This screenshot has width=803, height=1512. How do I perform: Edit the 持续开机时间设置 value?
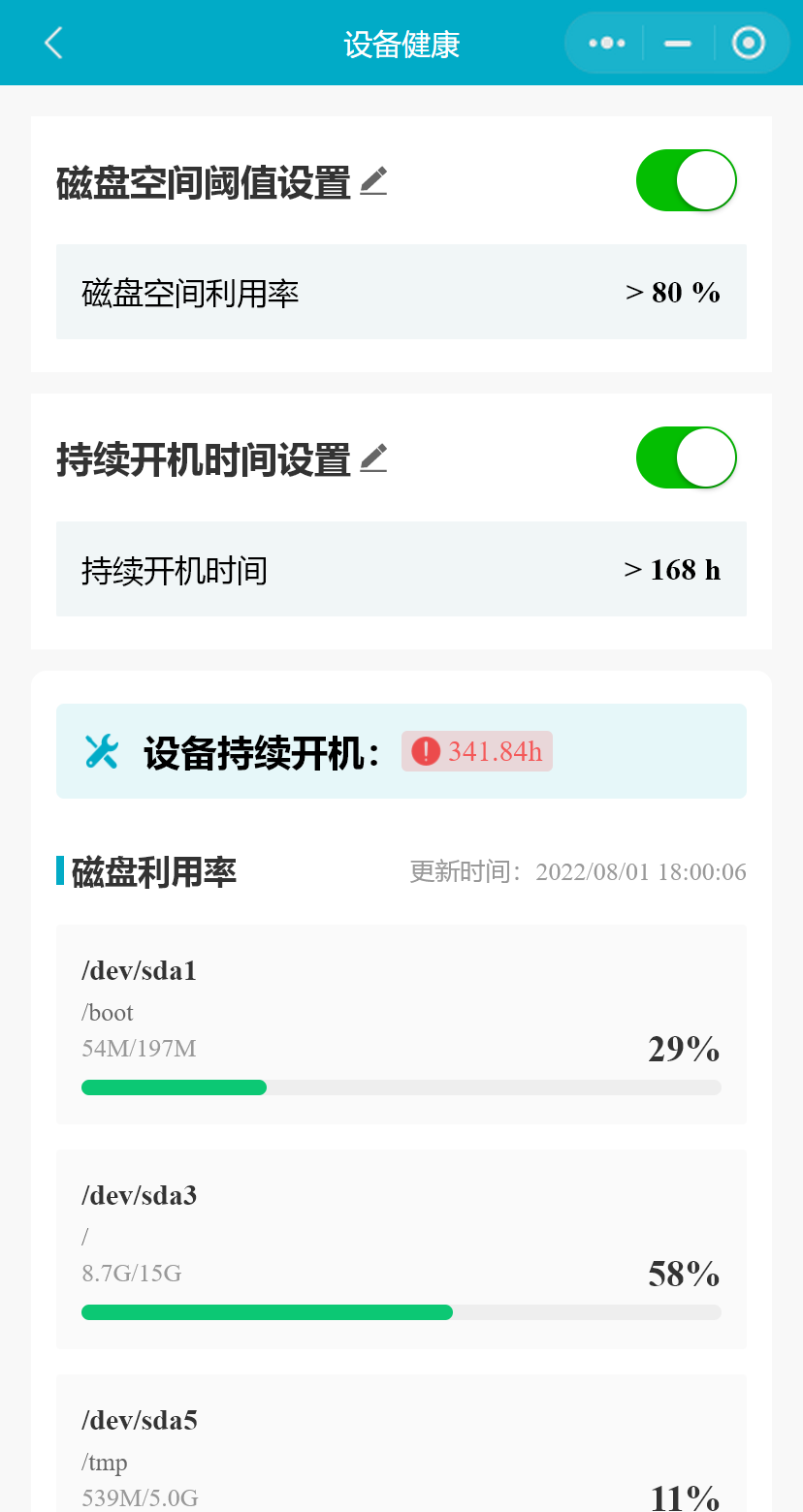coord(373,458)
